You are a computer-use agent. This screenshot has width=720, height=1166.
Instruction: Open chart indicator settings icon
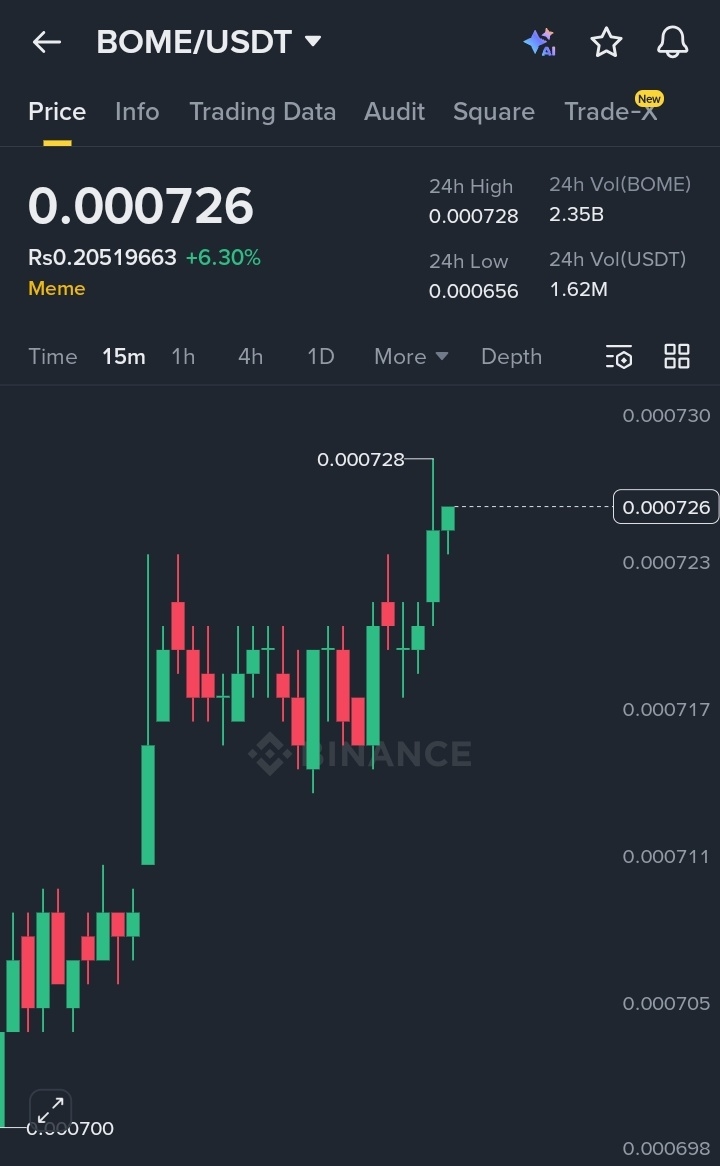[619, 356]
